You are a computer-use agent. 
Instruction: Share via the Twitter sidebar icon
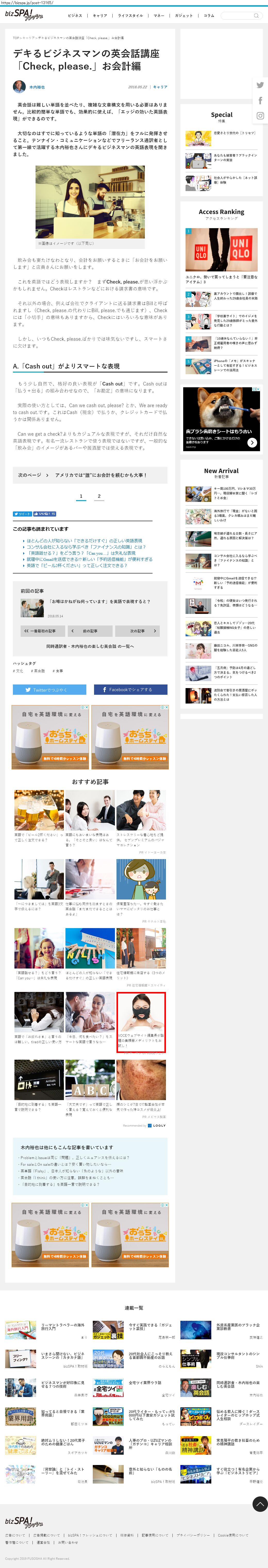click(260, 85)
